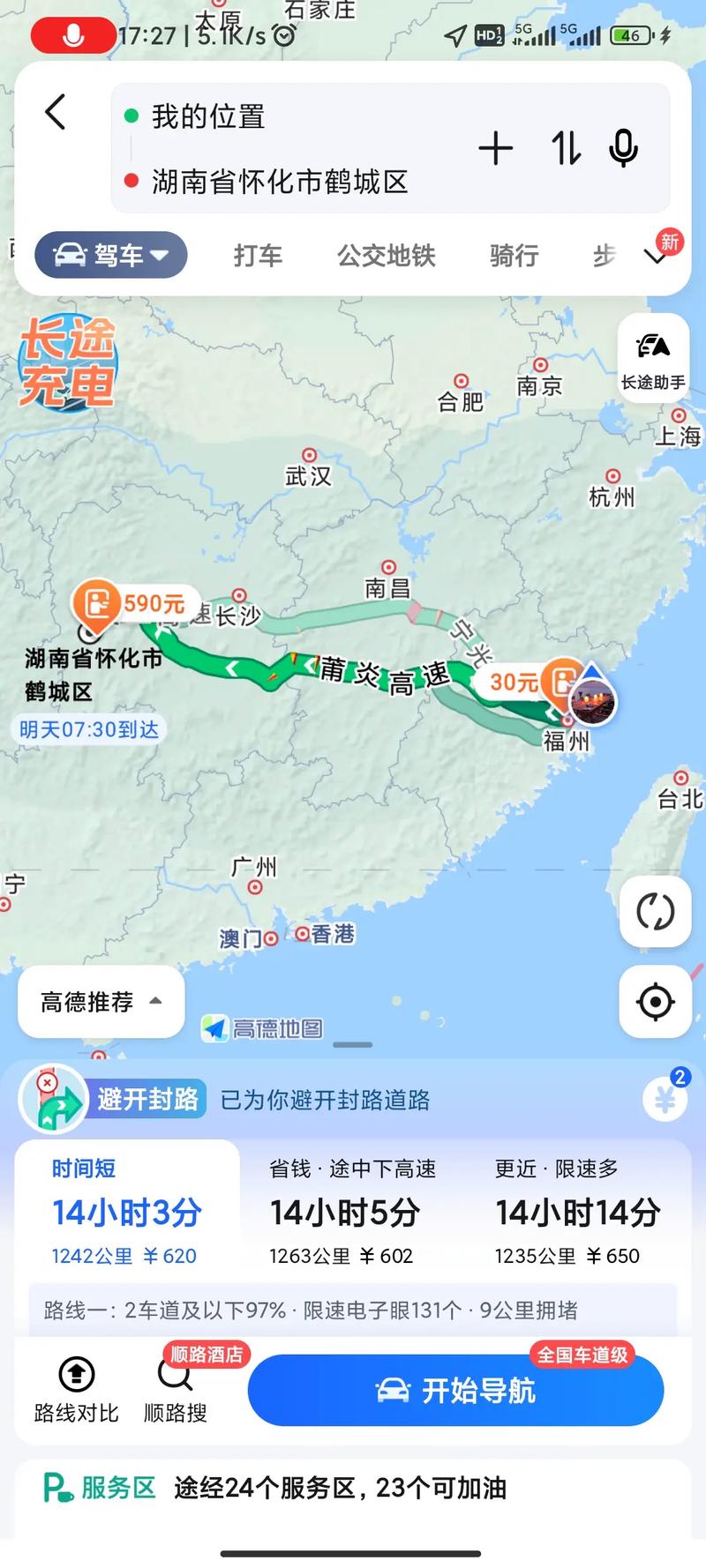This screenshot has width=706, height=1568.
Task: Tap the locate-me position icon
Action: tap(655, 1001)
